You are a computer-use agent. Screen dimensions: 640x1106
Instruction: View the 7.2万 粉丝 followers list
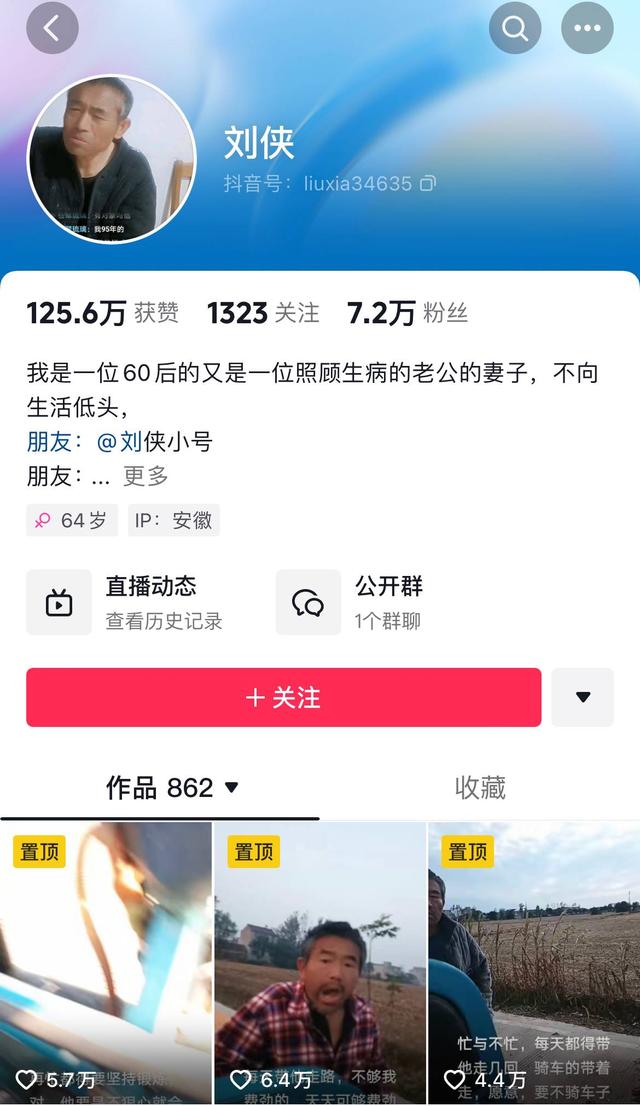[407, 313]
